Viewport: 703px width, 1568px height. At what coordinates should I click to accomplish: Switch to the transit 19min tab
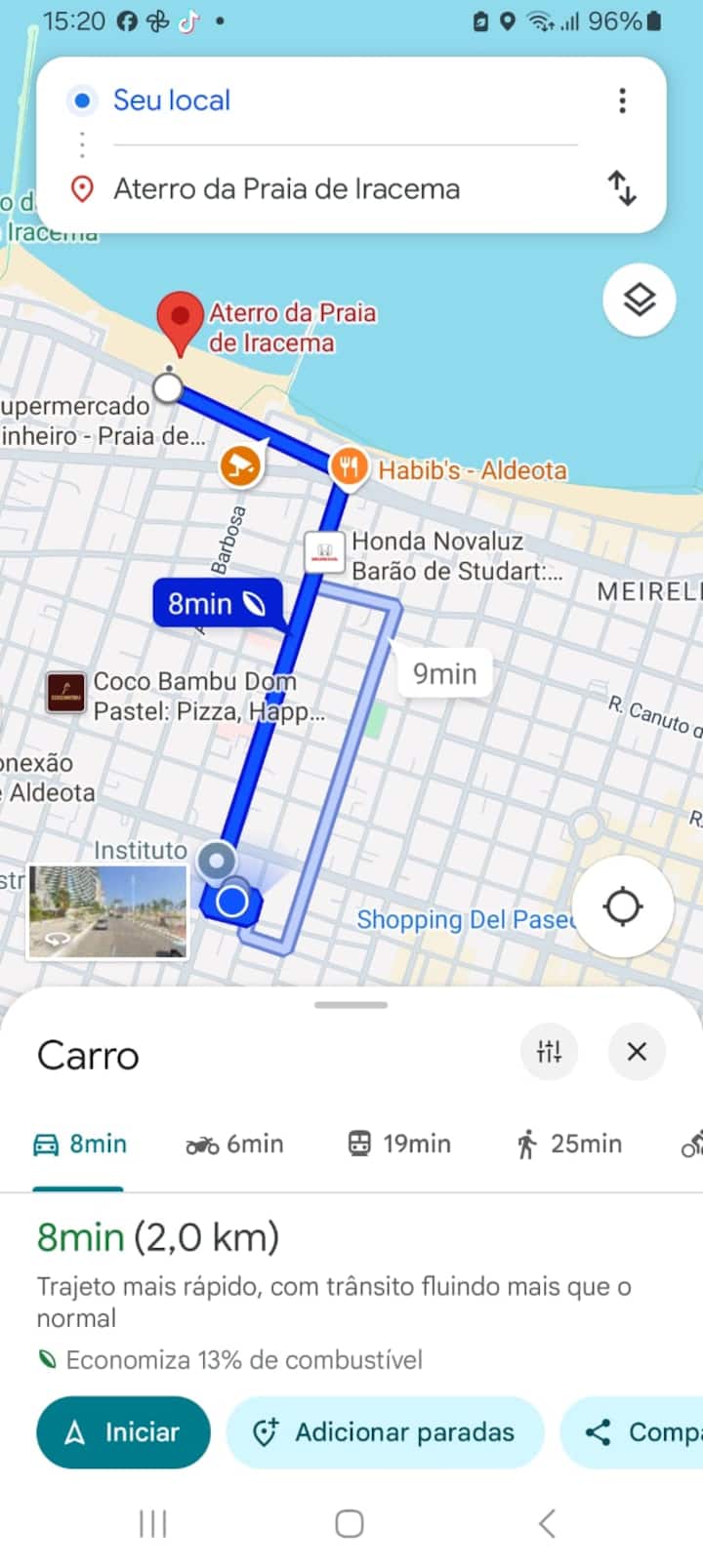point(400,1144)
